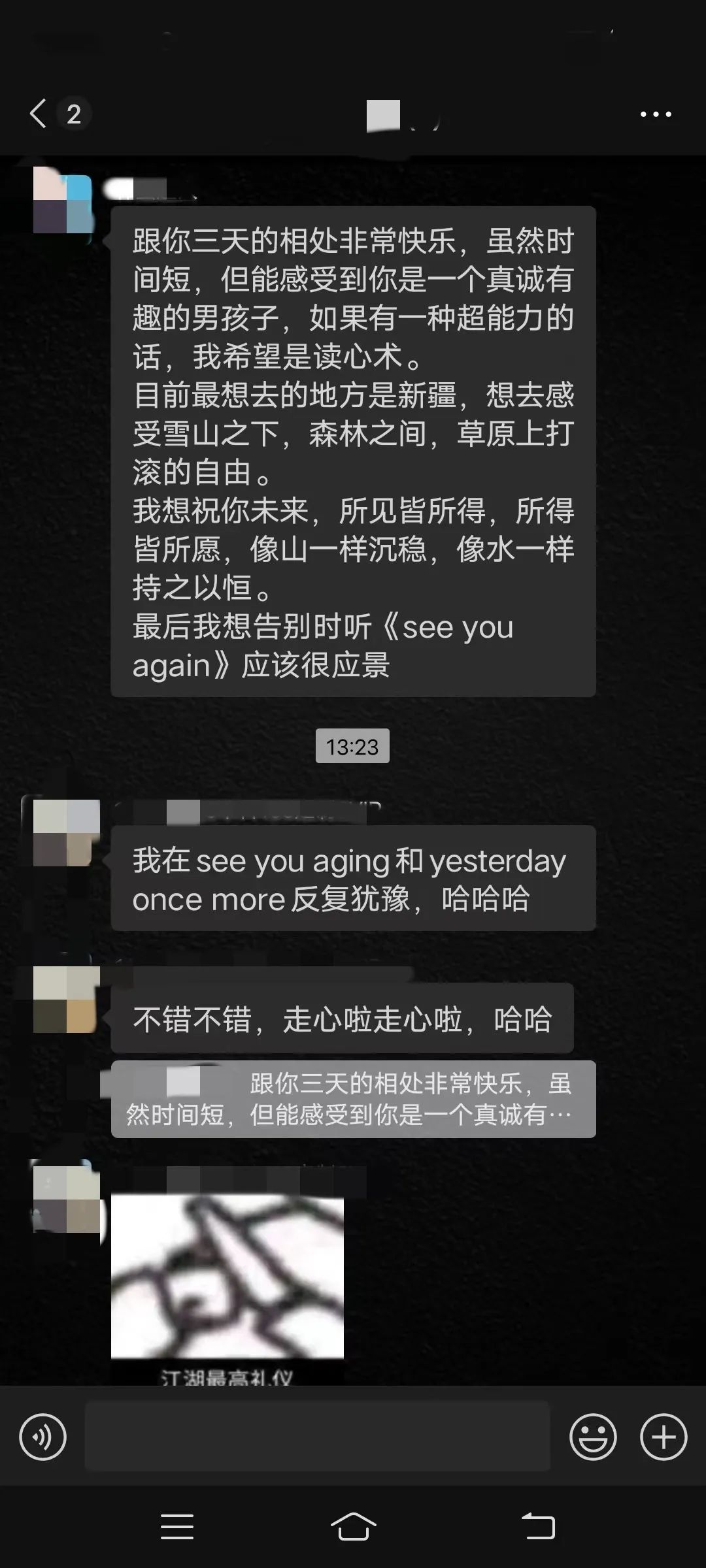Tap the quoted message under 不错不错
Image resolution: width=706 pixels, height=1568 pixels.
(x=353, y=1099)
